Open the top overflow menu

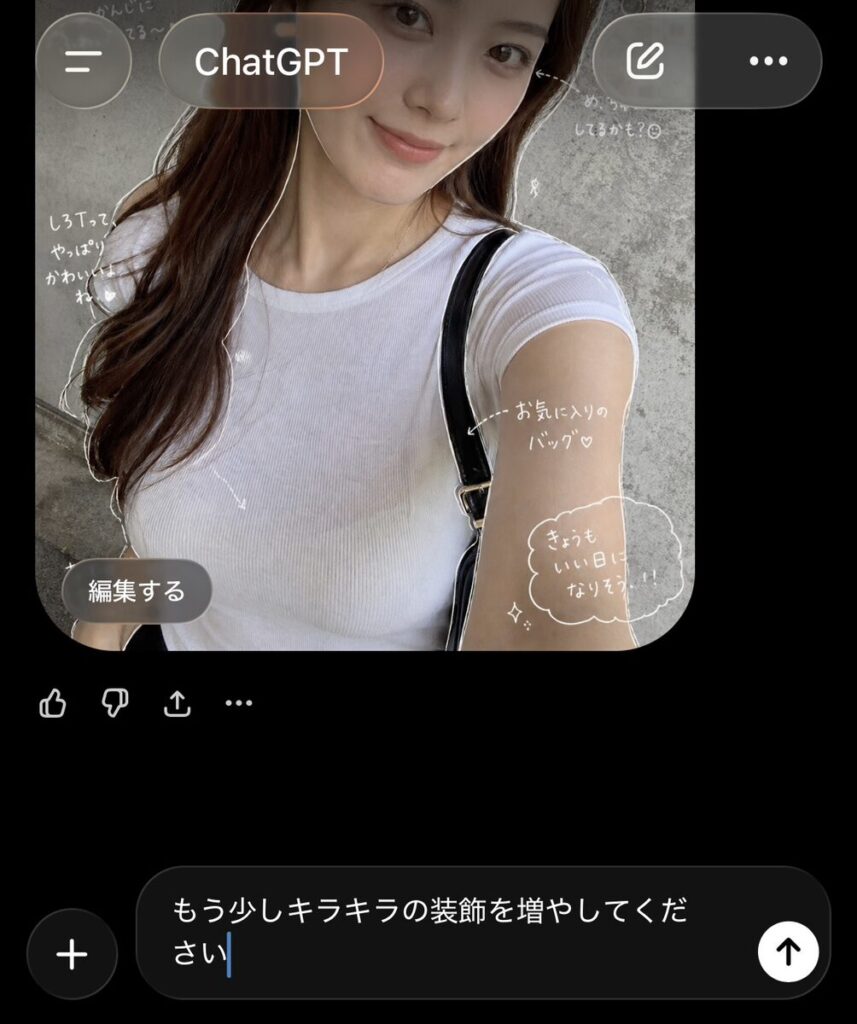(x=768, y=61)
